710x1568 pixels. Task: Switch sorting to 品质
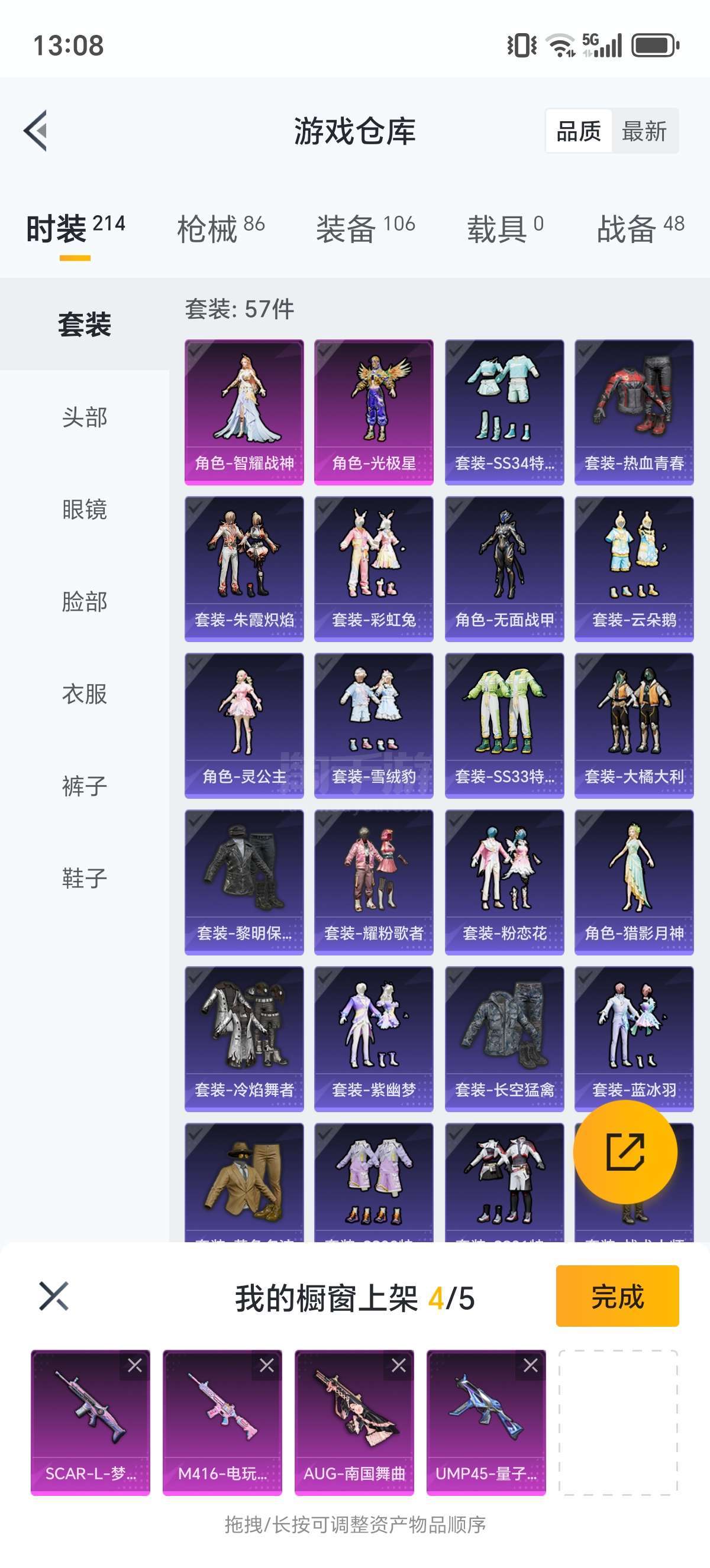click(579, 131)
